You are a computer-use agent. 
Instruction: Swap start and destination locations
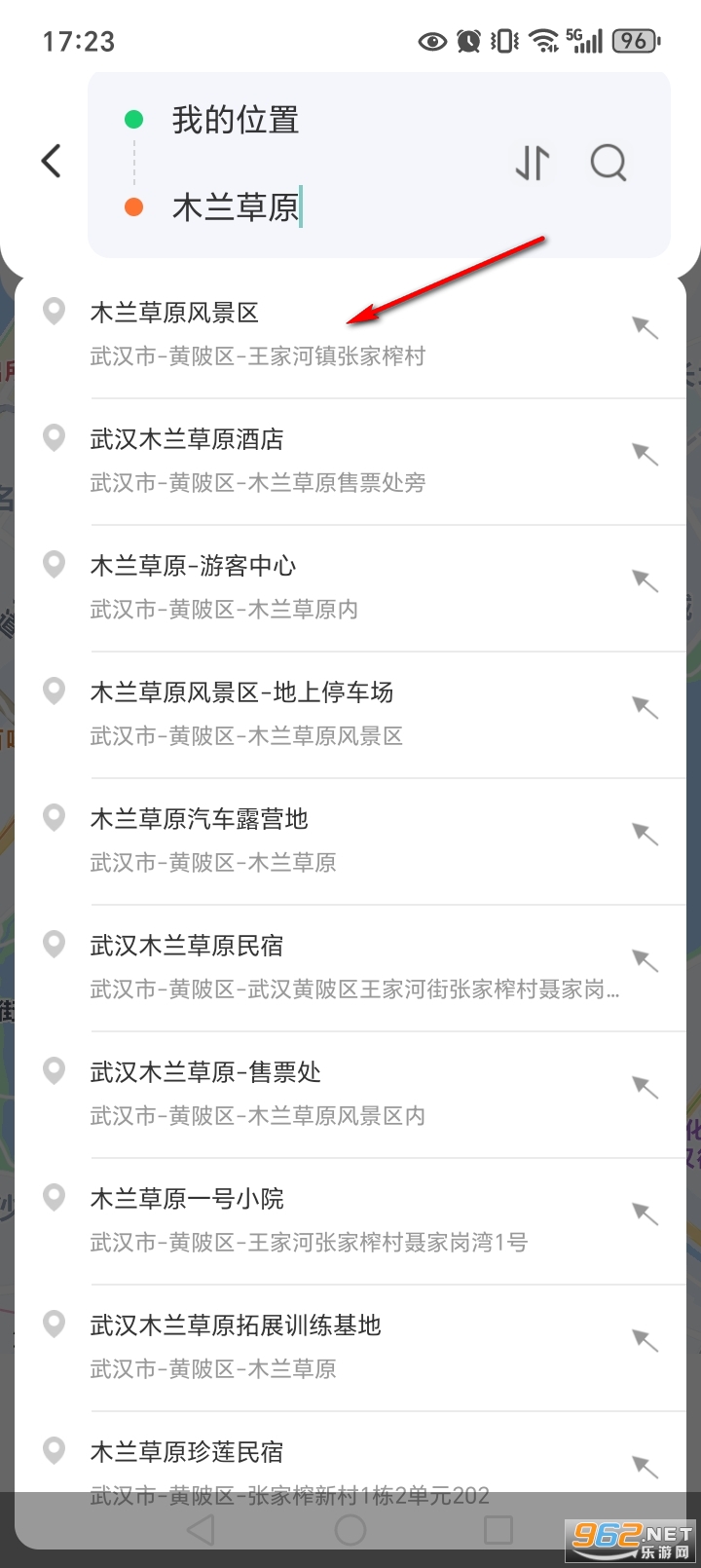coord(533,163)
